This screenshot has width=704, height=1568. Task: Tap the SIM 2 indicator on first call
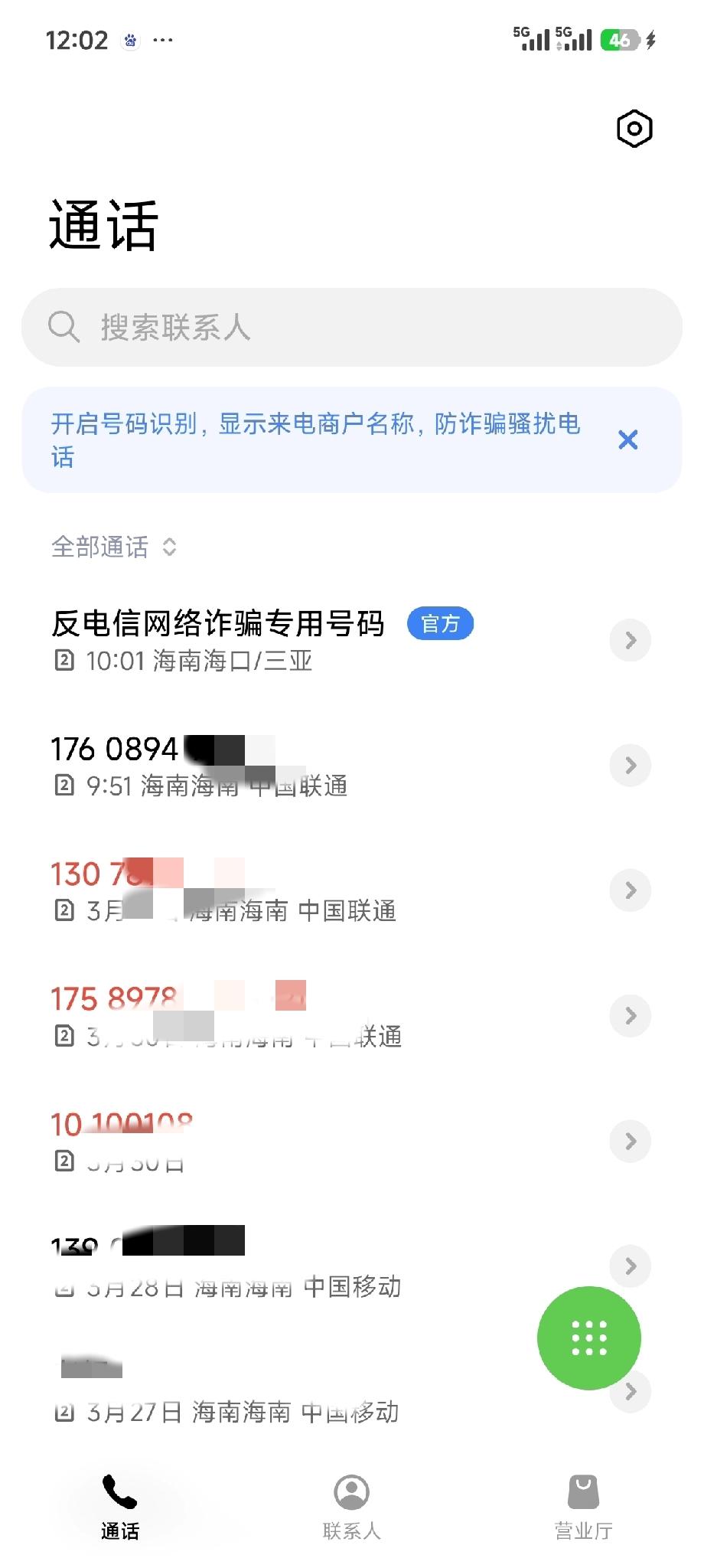pos(64,660)
